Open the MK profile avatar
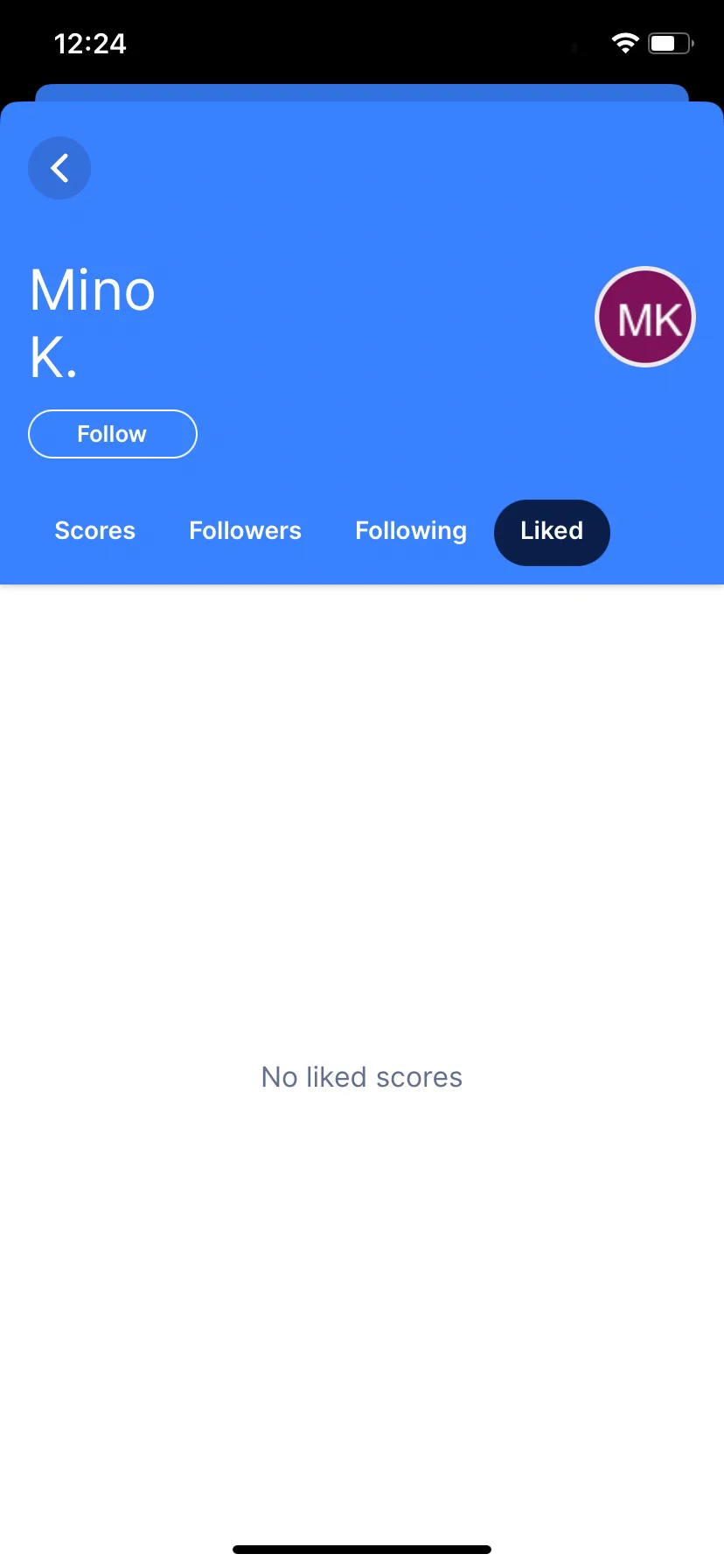This screenshot has width=724, height=1568. (x=645, y=317)
